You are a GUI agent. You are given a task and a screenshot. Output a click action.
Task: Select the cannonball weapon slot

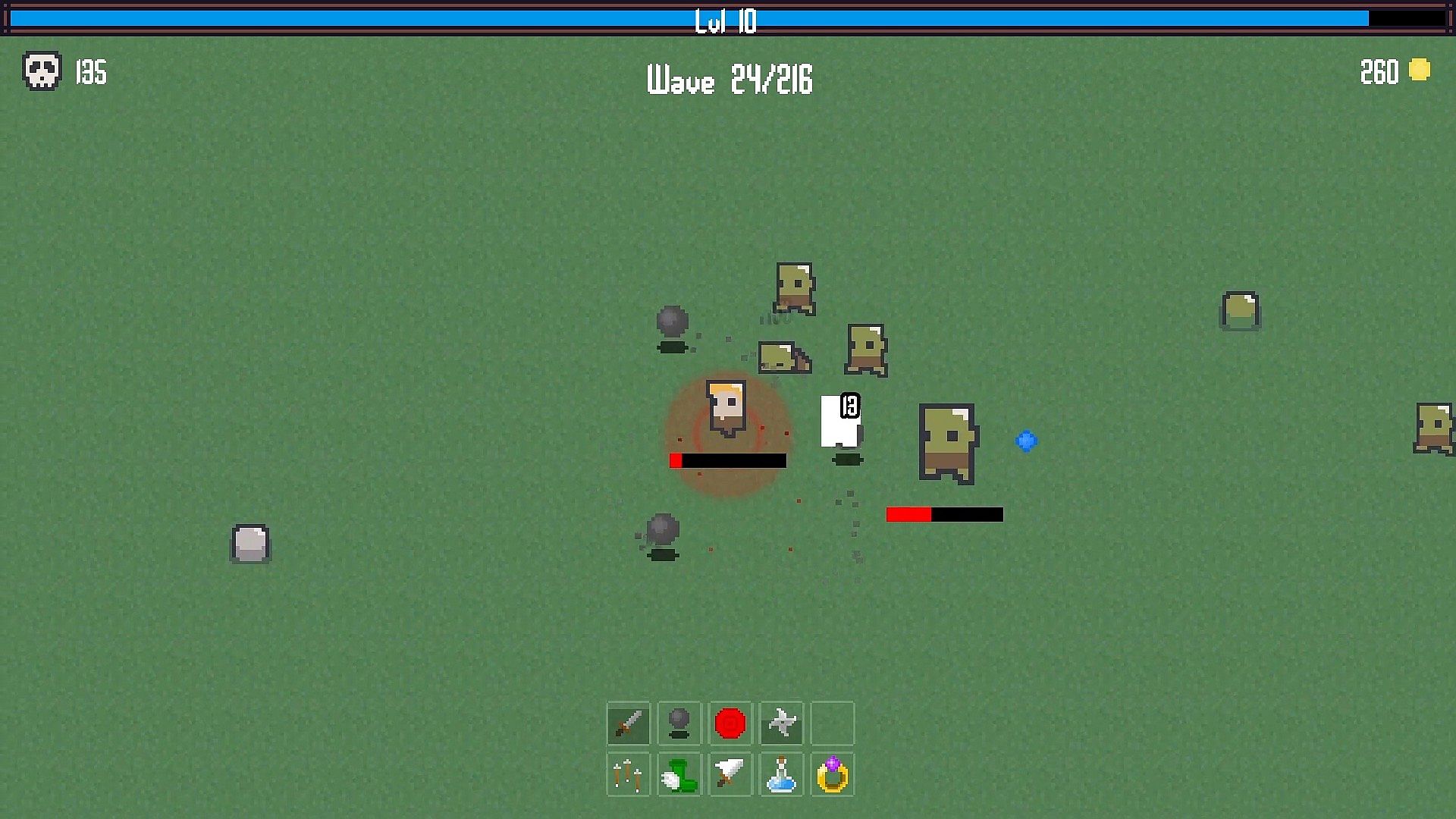[679, 723]
